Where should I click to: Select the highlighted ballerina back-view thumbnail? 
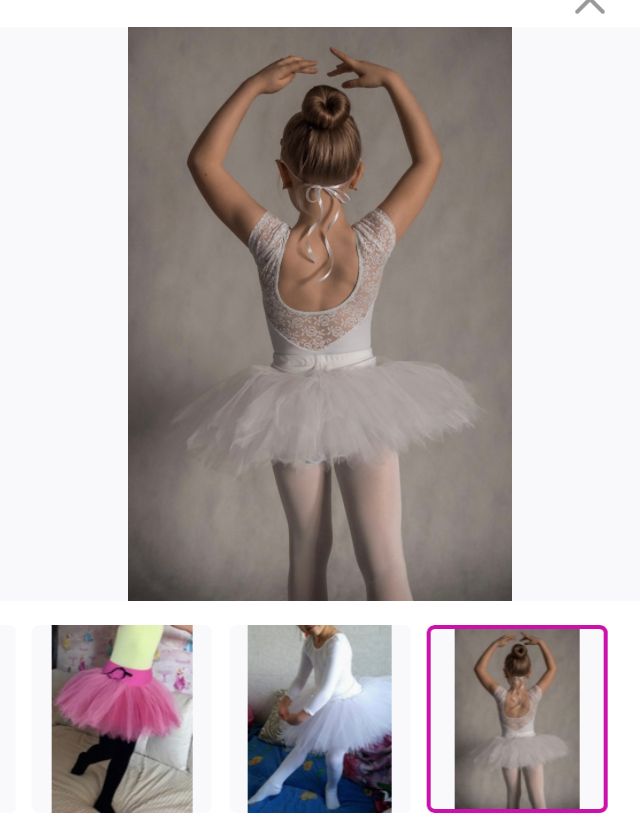(517, 718)
